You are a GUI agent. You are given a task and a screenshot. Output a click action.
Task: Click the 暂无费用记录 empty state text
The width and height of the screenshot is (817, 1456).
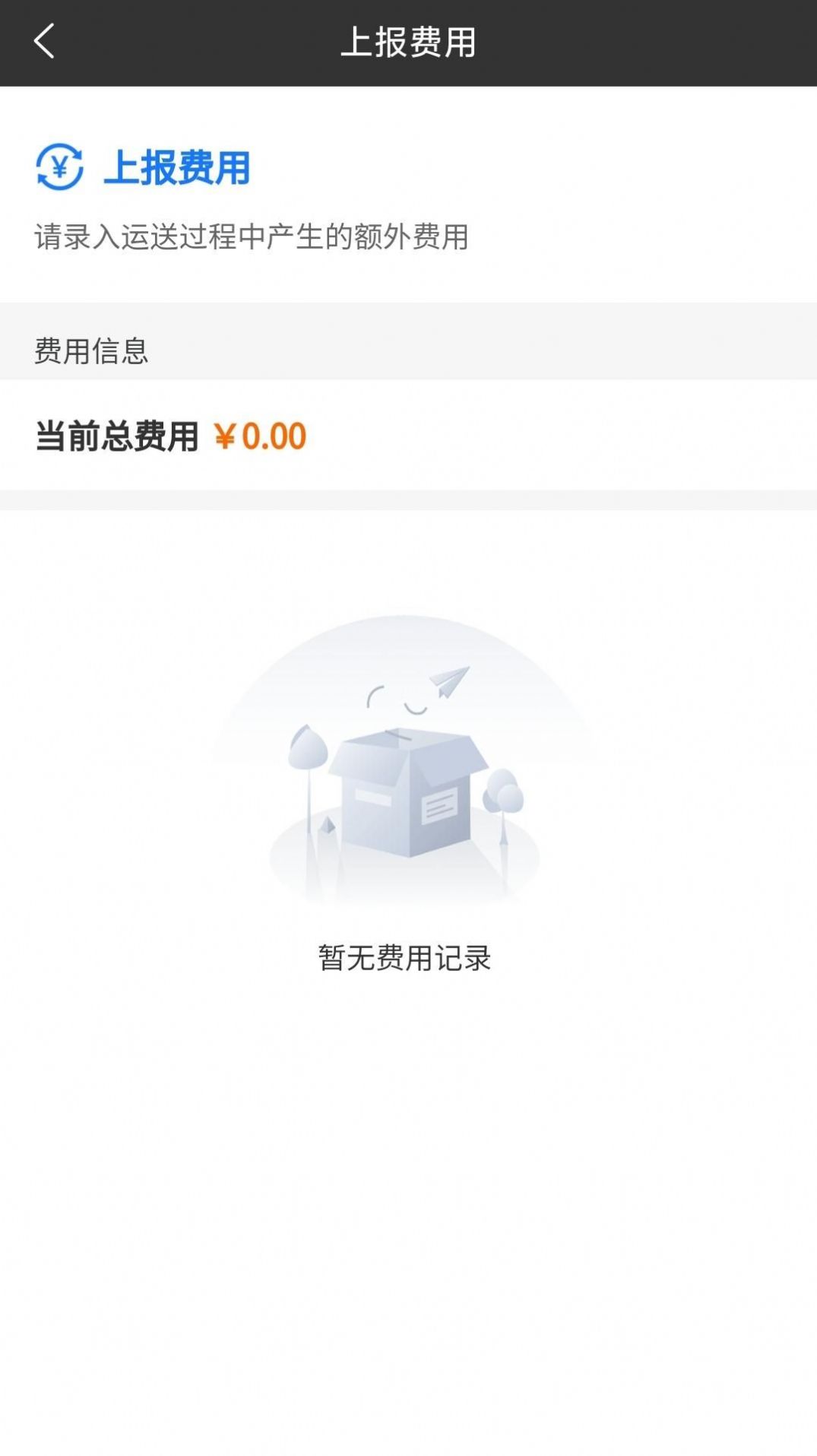click(x=405, y=958)
